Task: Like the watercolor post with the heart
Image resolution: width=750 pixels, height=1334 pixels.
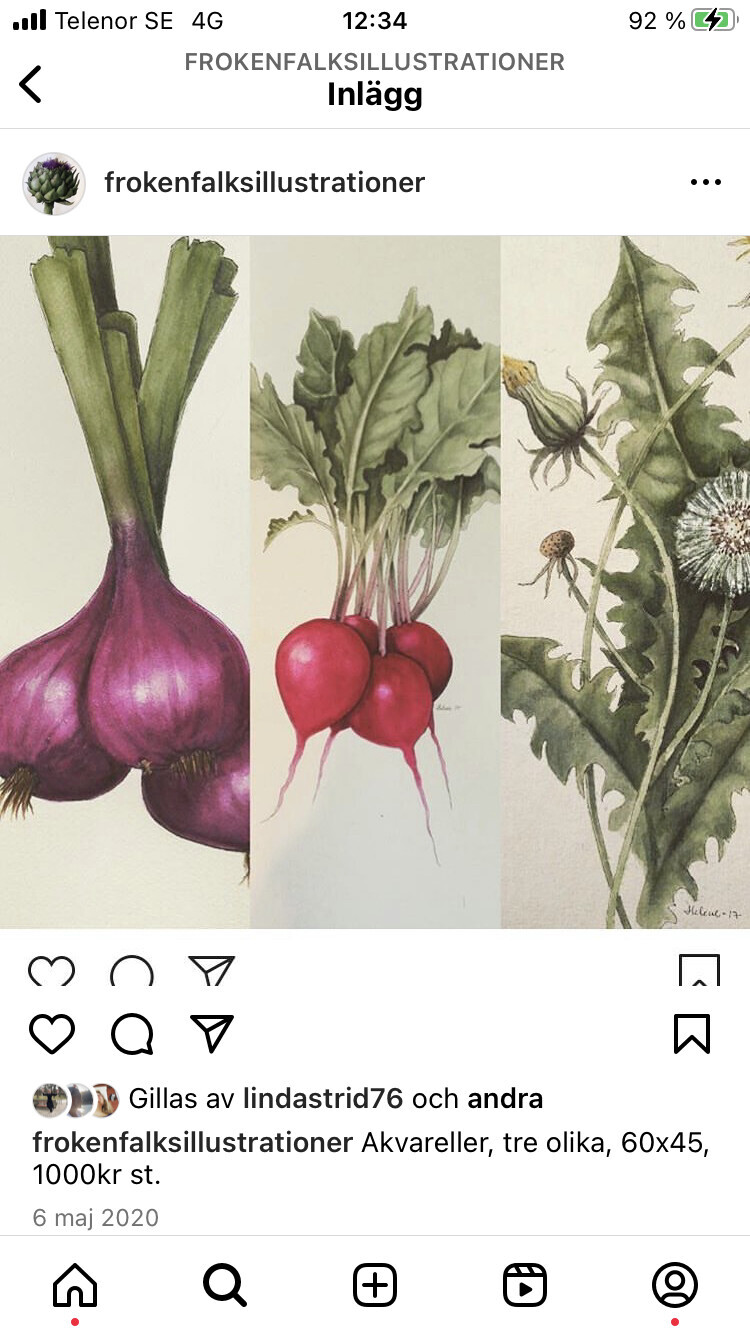Action: pos(52,1034)
